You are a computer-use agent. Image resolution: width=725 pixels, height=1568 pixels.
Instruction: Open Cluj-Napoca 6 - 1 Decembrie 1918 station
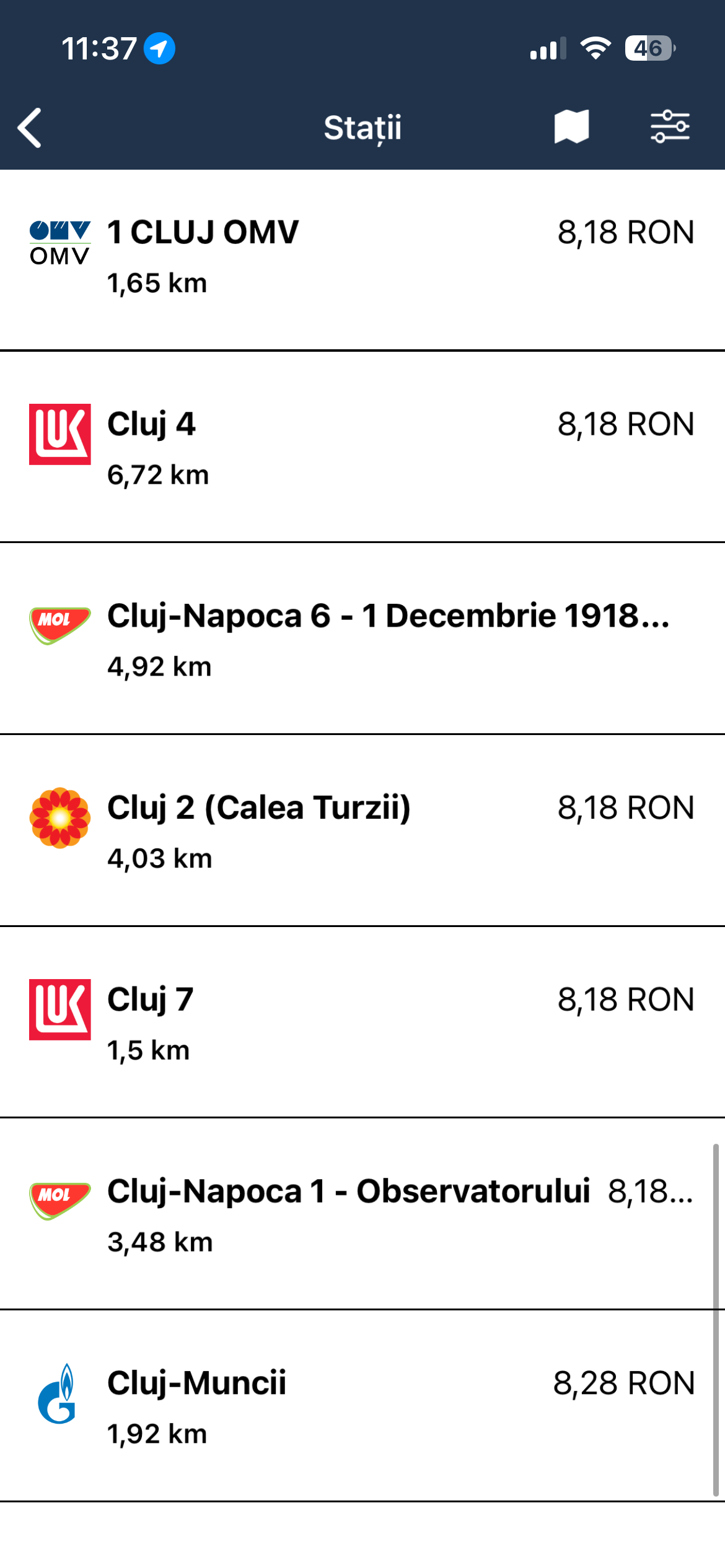[x=362, y=640]
